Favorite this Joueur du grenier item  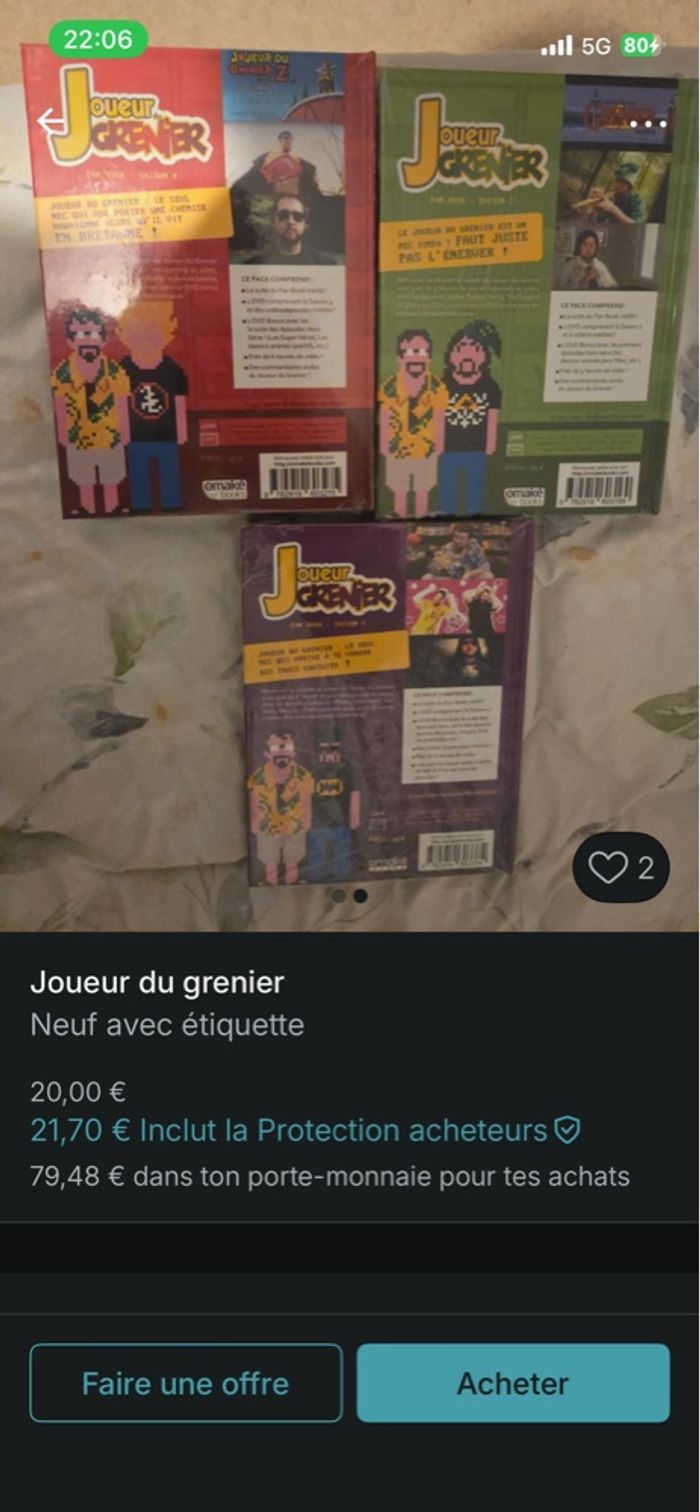click(620, 867)
